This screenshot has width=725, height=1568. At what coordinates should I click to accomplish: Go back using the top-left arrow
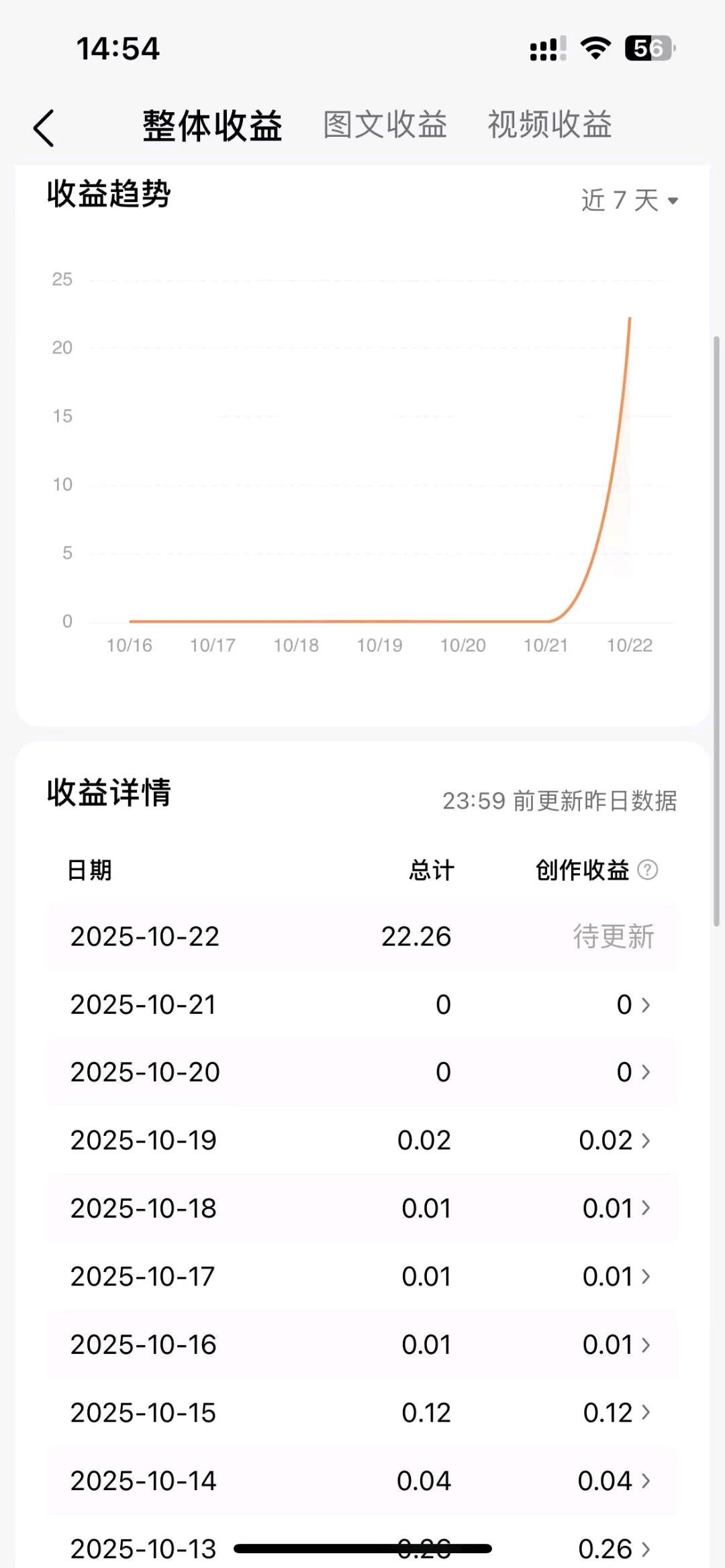pos(44,127)
